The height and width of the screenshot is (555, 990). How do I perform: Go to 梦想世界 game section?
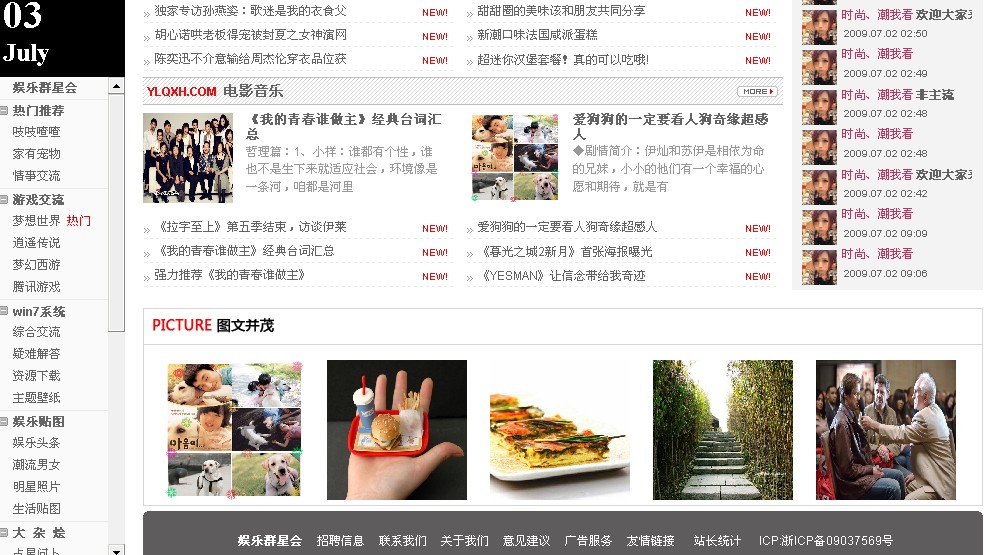(x=36, y=220)
